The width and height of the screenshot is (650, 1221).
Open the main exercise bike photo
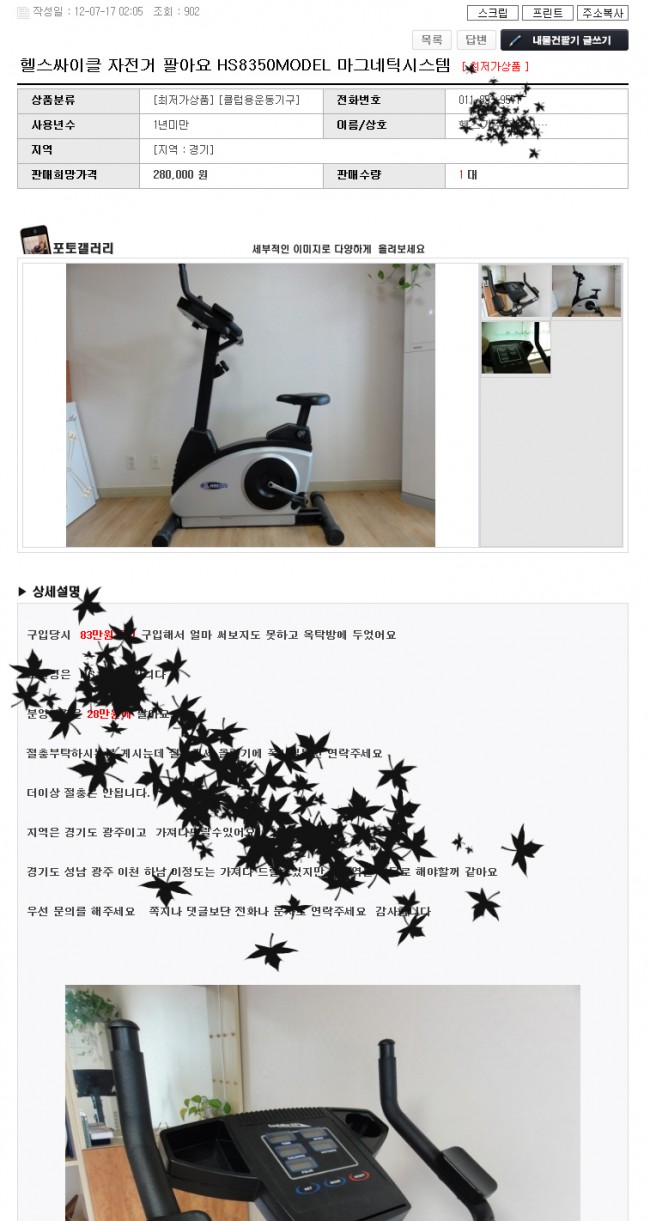tap(250, 405)
